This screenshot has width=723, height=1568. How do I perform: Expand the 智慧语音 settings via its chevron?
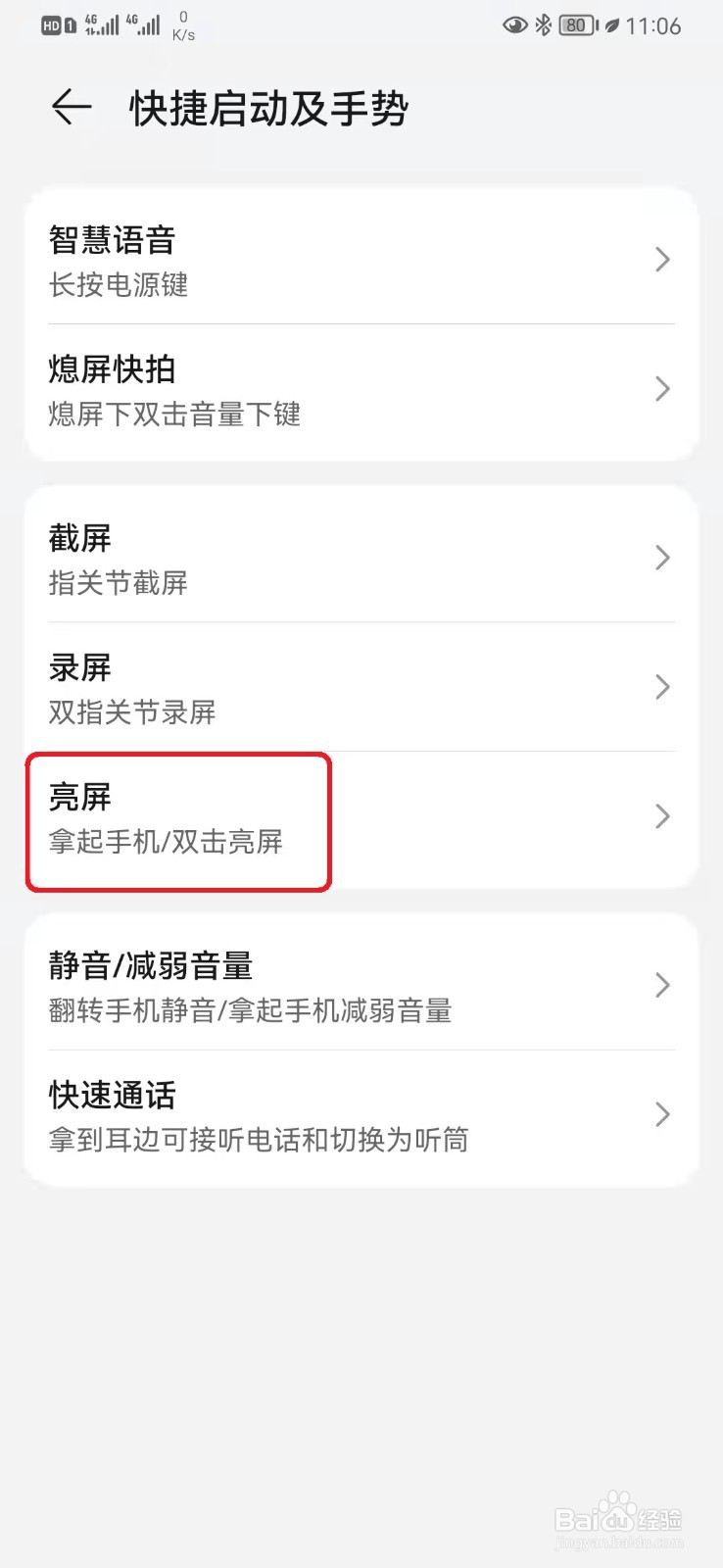(x=662, y=260)
